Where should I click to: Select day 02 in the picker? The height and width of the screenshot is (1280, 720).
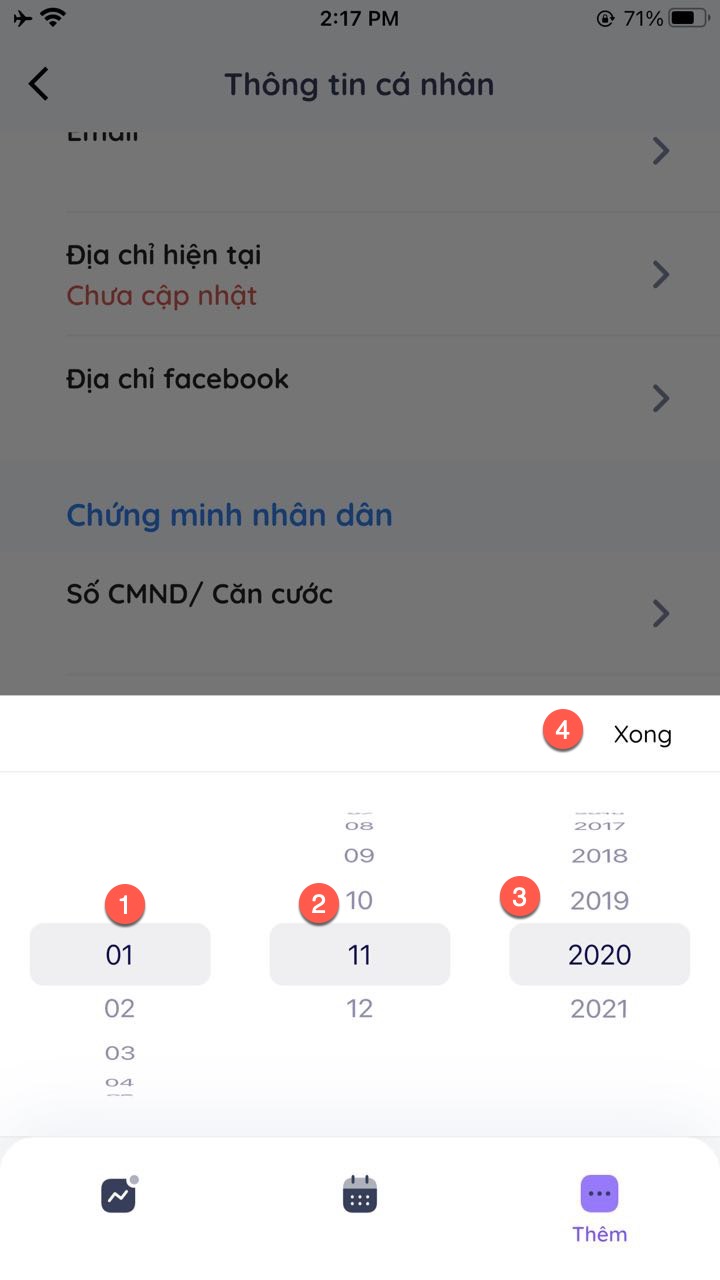coord(119,1008)
